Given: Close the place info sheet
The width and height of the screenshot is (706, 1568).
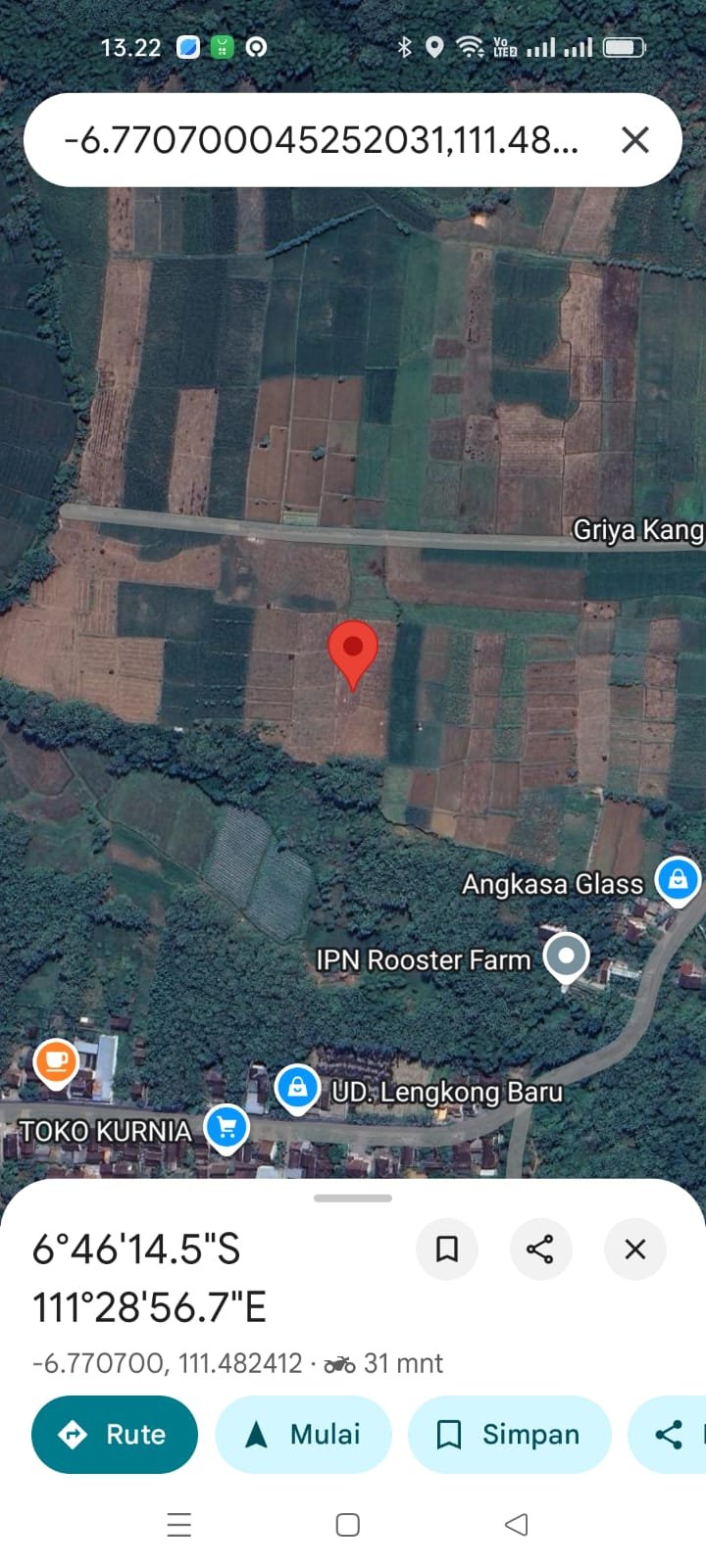Looking at the screenshot, I should [x=635, y=1249].
